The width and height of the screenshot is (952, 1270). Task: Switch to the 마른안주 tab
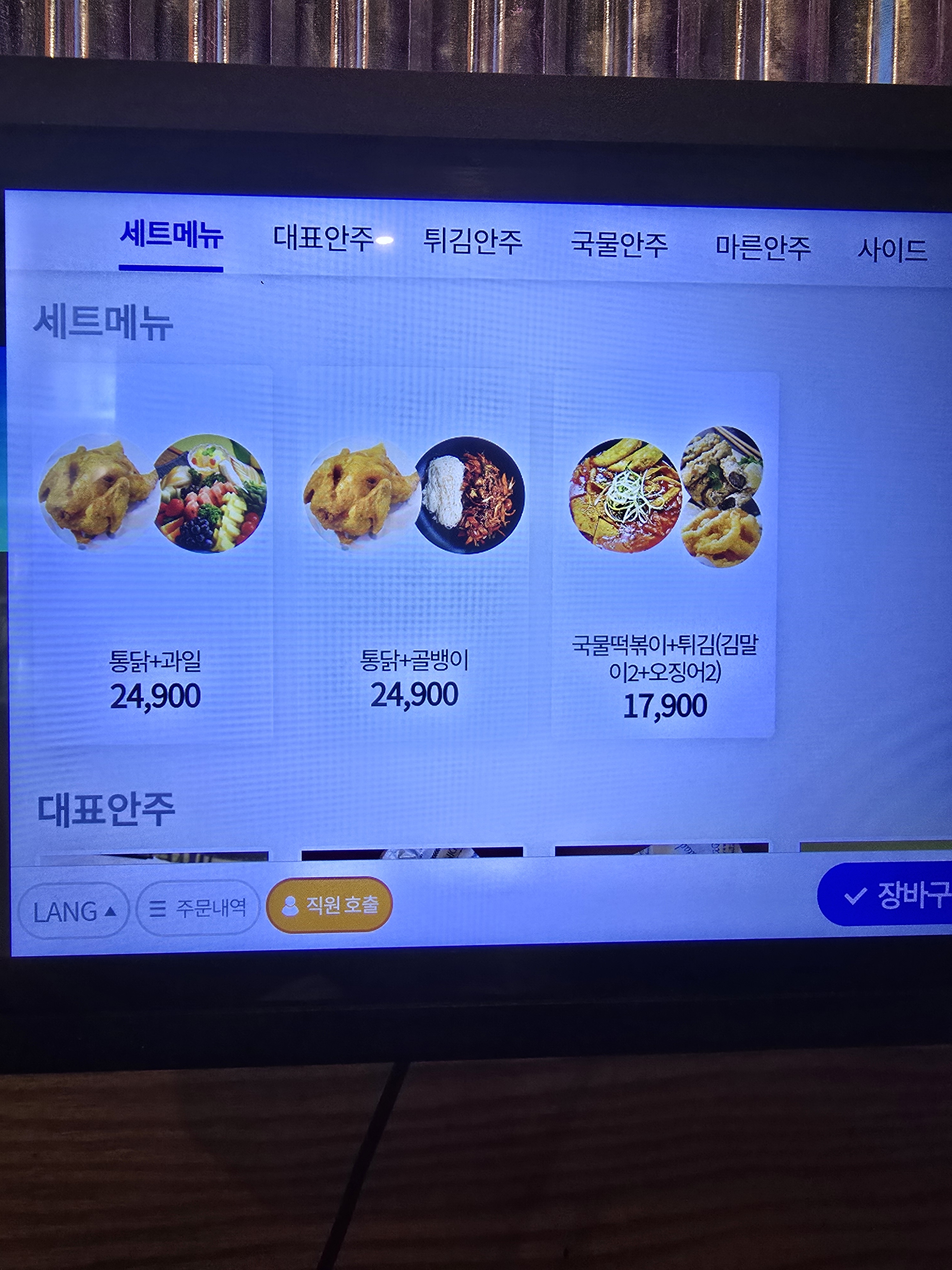[x=763, y=247]
